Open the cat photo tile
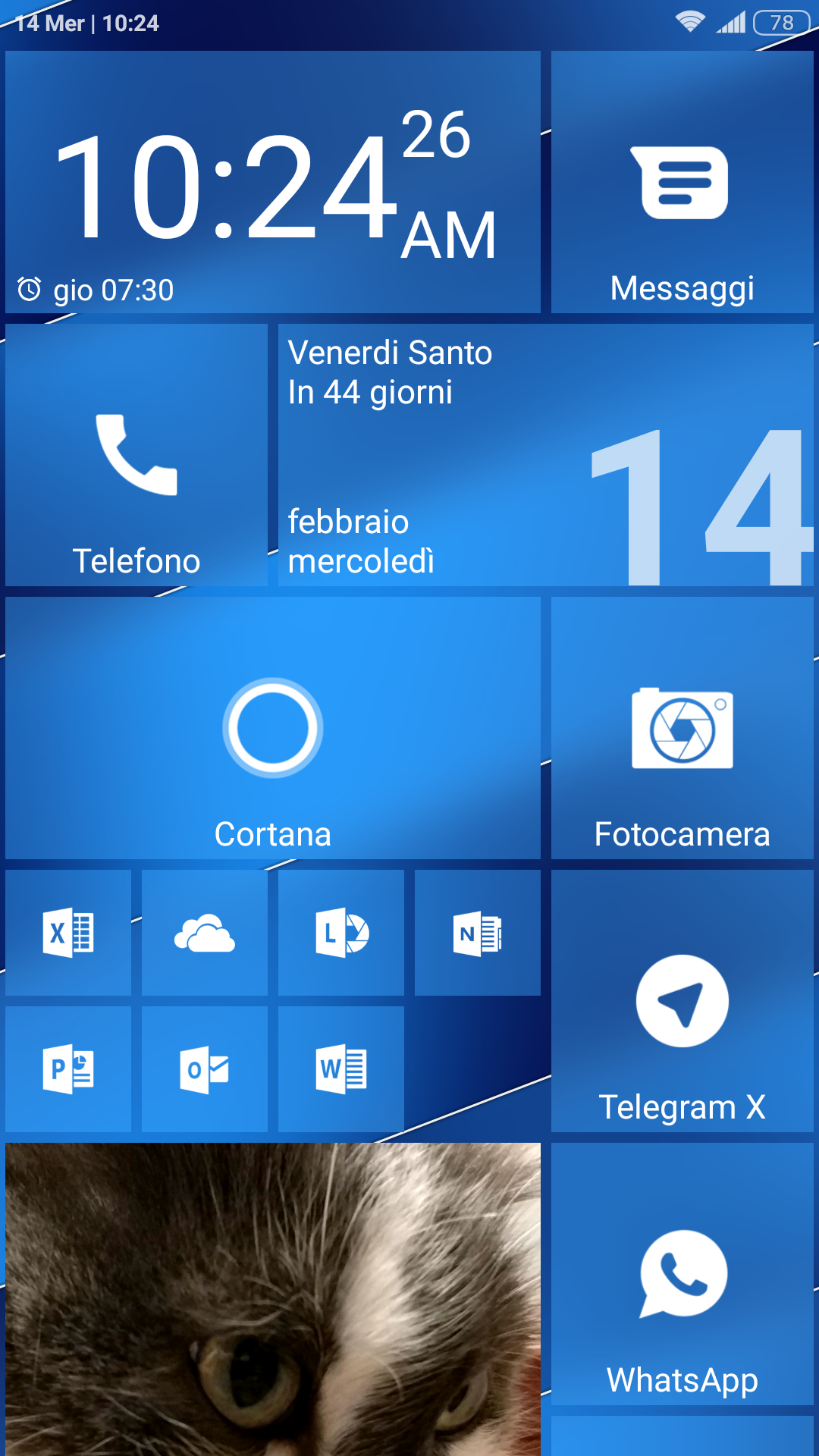This screenshot has height=1456, width=819. pyautogui.click(x=273, y=1299)
